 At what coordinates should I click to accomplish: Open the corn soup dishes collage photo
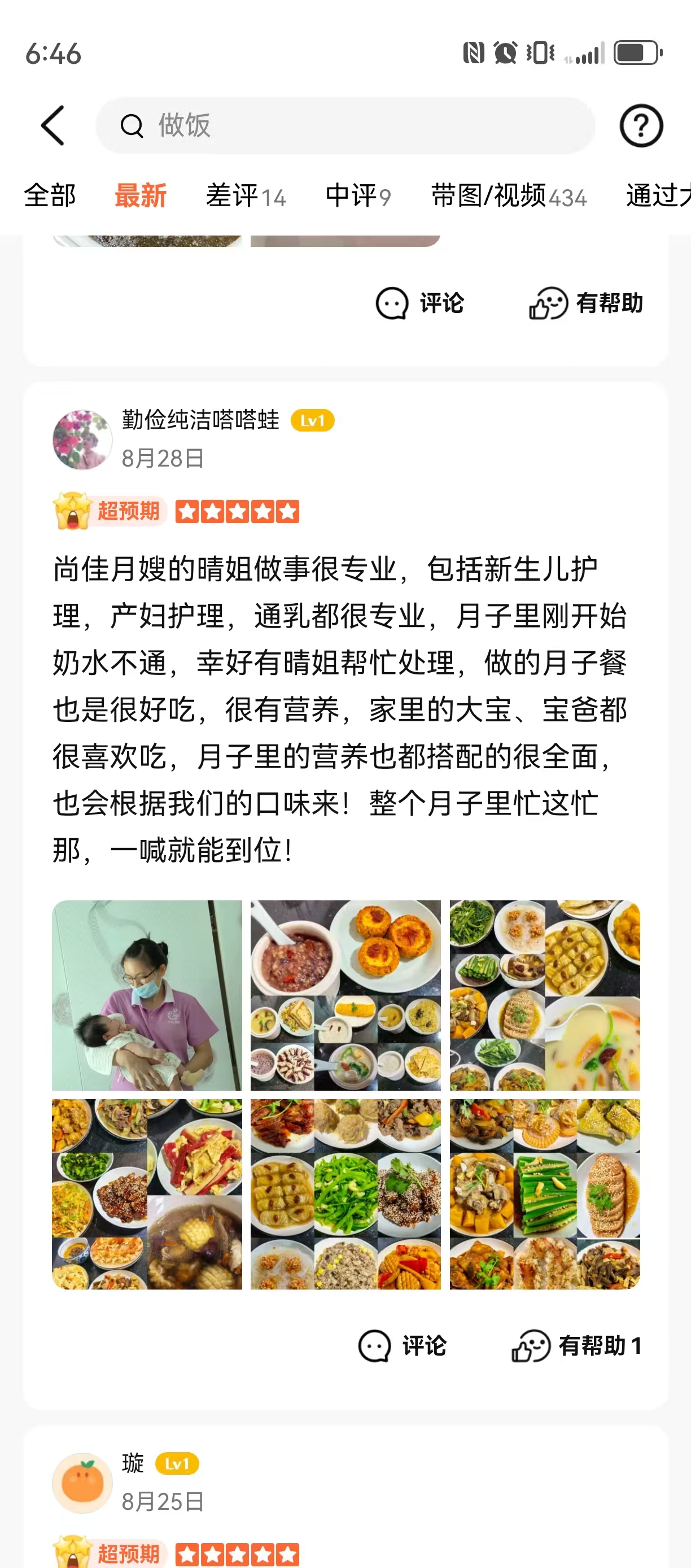[147, 1194]
